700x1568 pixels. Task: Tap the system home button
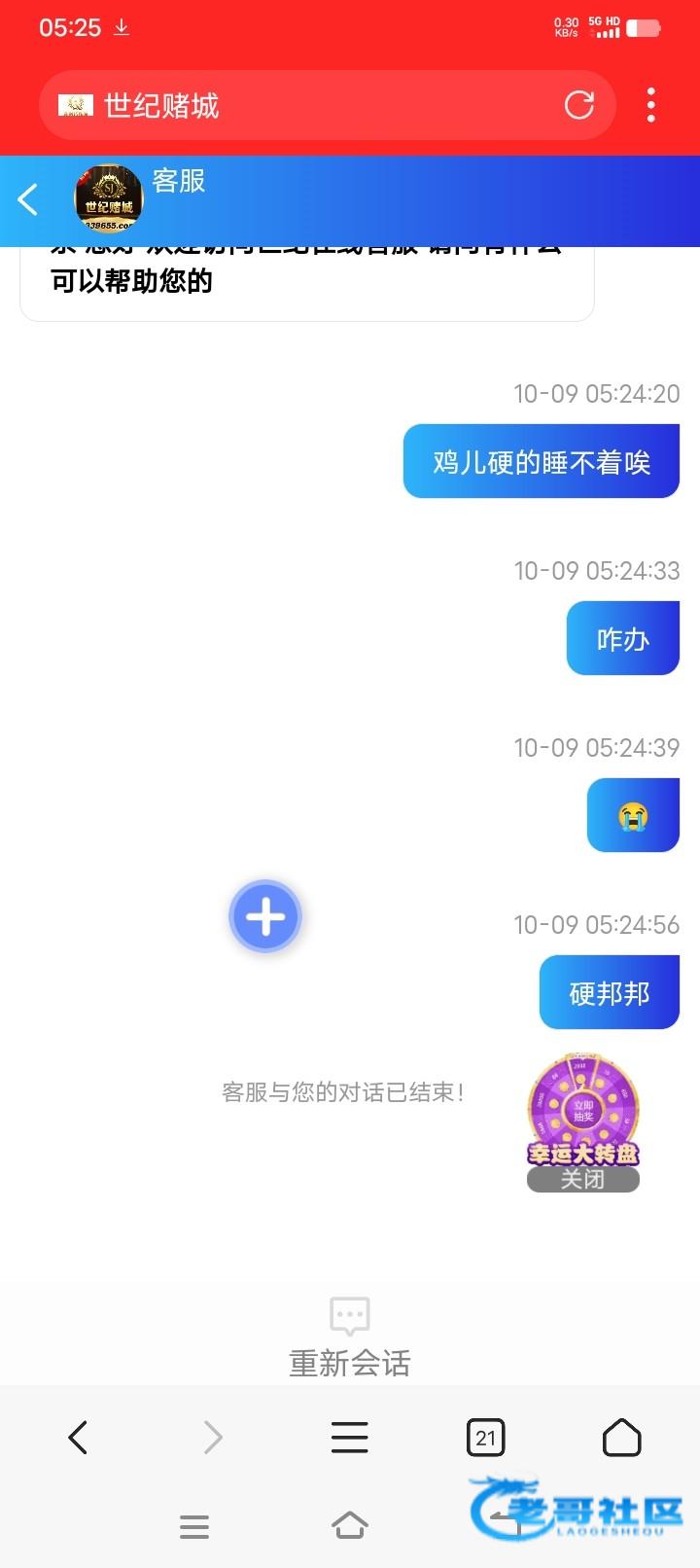coord(350,1525)
